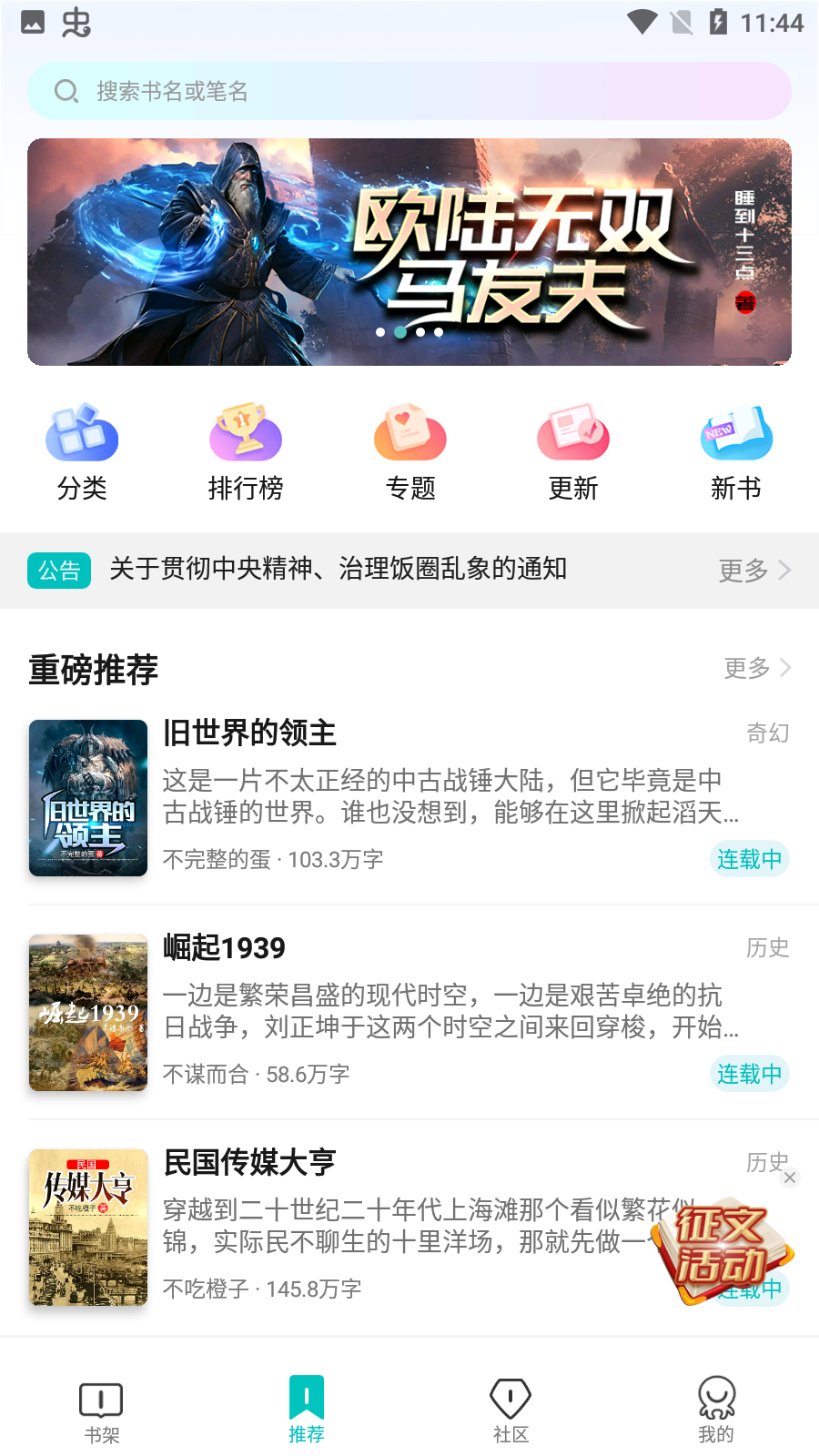
Task: Select the 排行榜 rankings trophy icon
Action: 247,436
